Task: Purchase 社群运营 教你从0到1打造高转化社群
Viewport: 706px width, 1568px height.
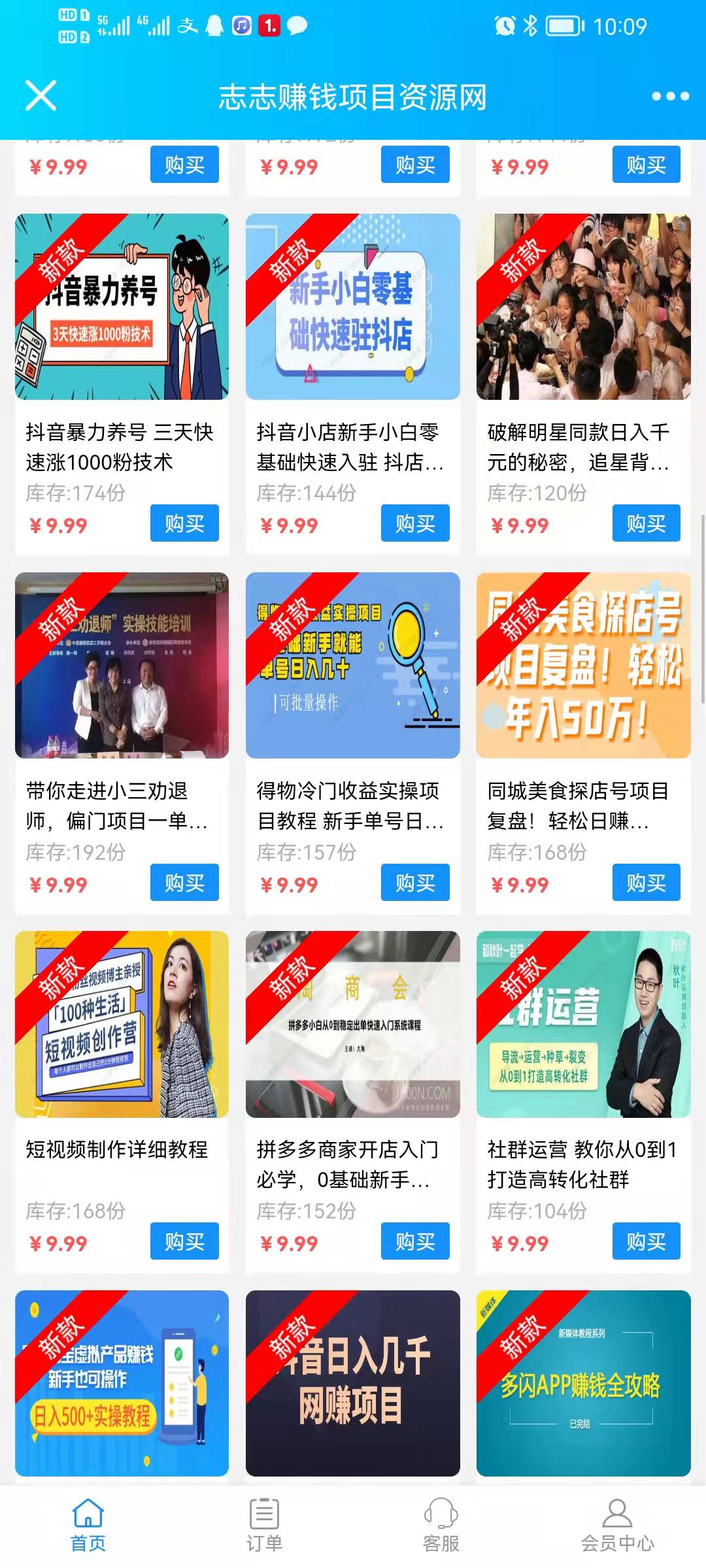Action: point(646,1241)
